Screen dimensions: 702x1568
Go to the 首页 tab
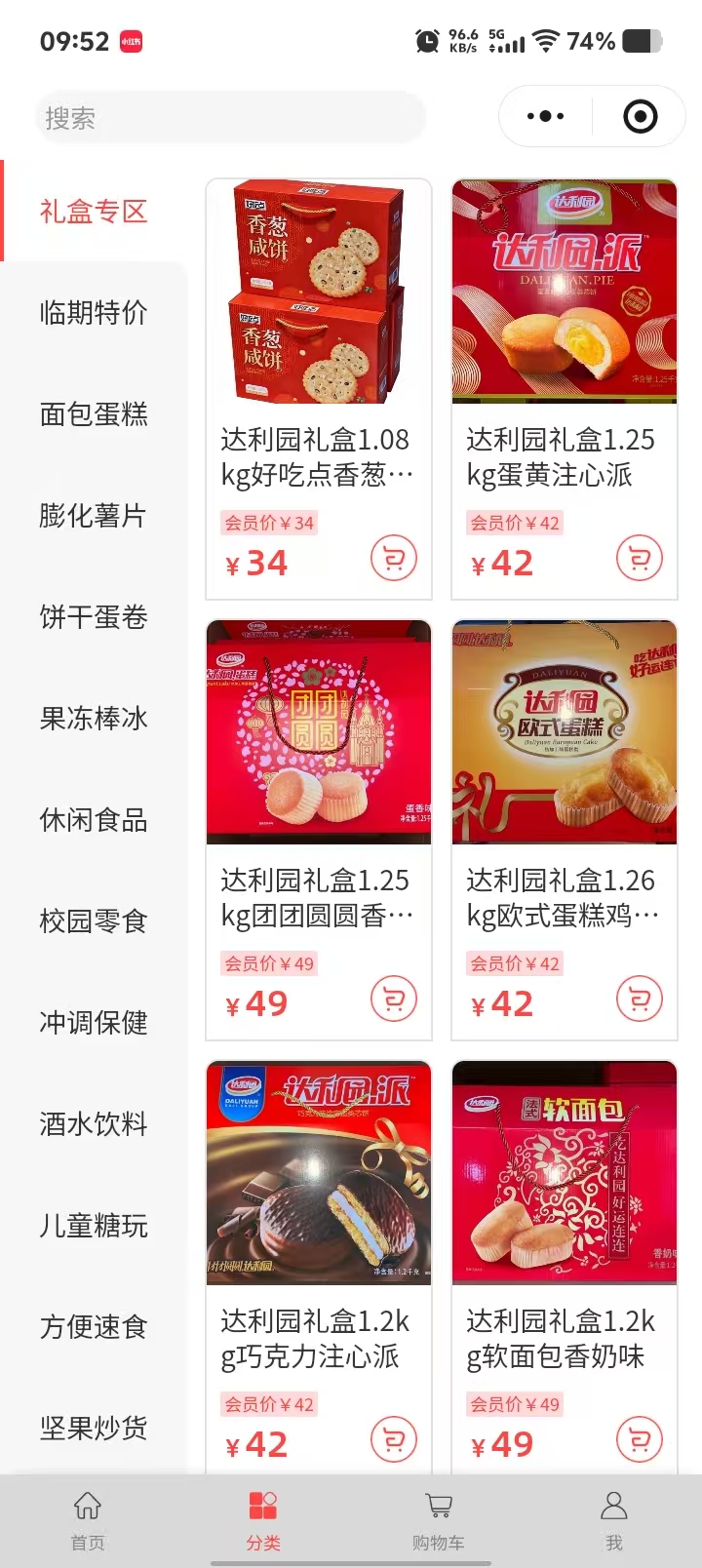coord(88,1519)
